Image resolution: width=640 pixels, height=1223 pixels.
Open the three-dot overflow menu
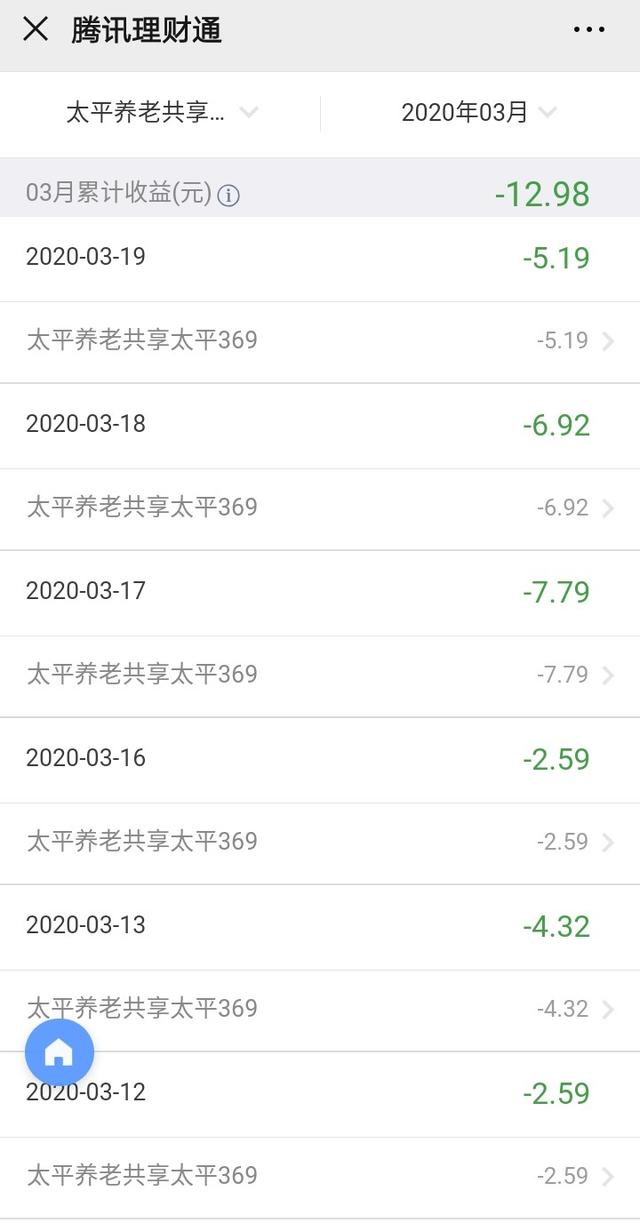point(589,30)
